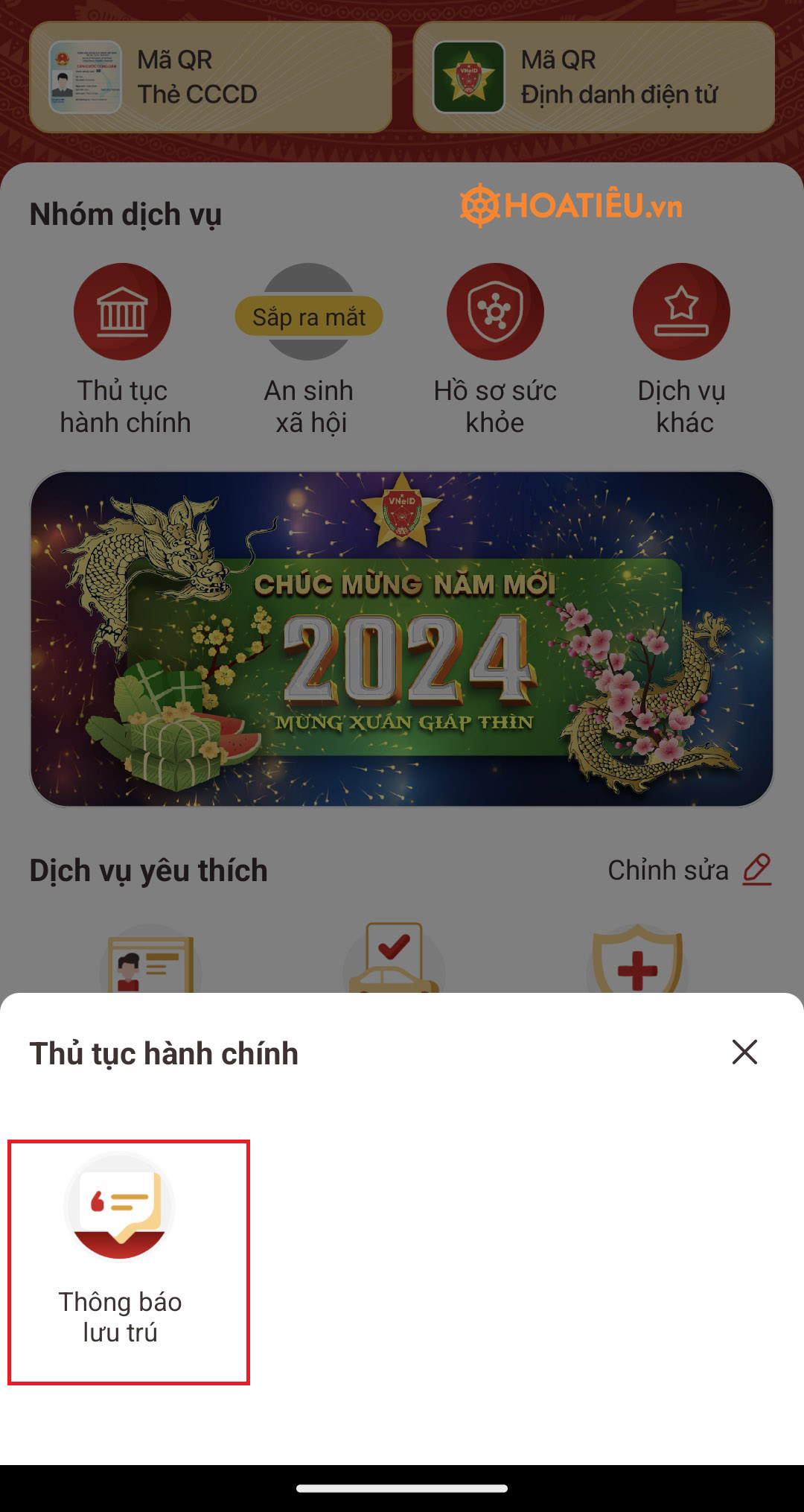Open the health shield favorite icon
This screenshot has height=1512, width=804.
636,966
